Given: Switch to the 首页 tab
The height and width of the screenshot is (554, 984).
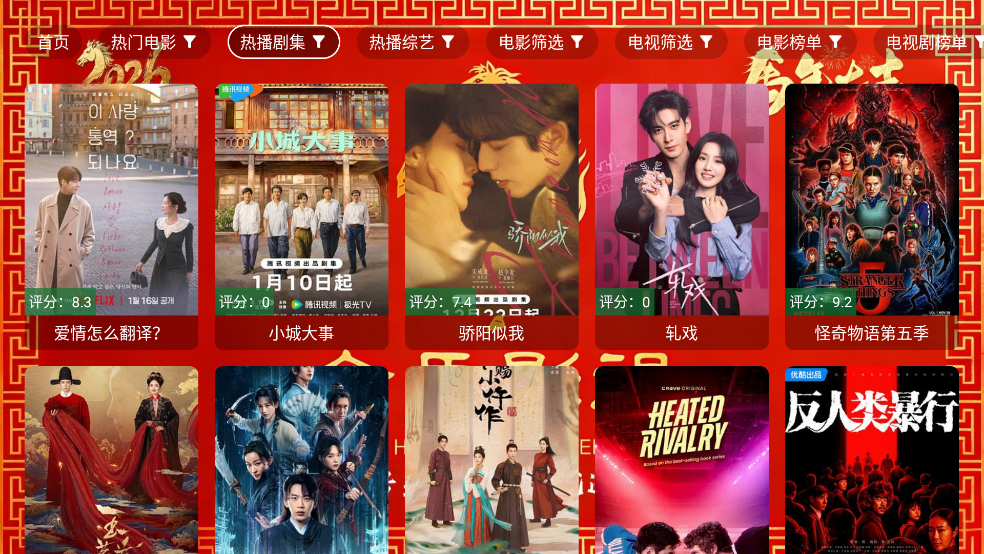Looking at the screenshot, I should (54, 42).
